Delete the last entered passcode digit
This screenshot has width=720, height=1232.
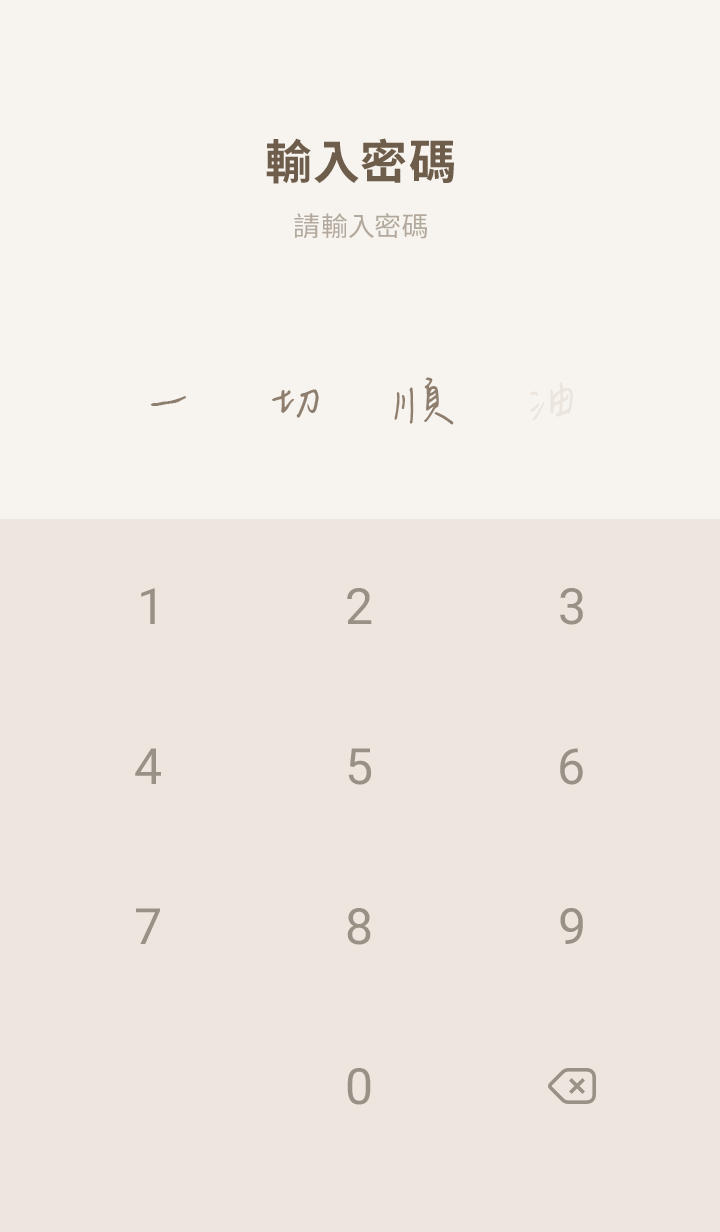click(572, 1086)
